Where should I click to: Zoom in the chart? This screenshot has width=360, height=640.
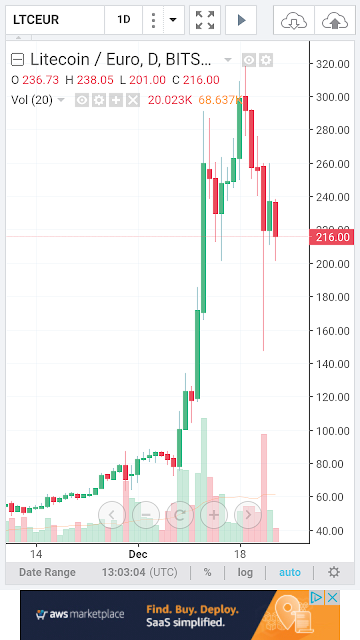pyautogui.click(x=214, y=515)
